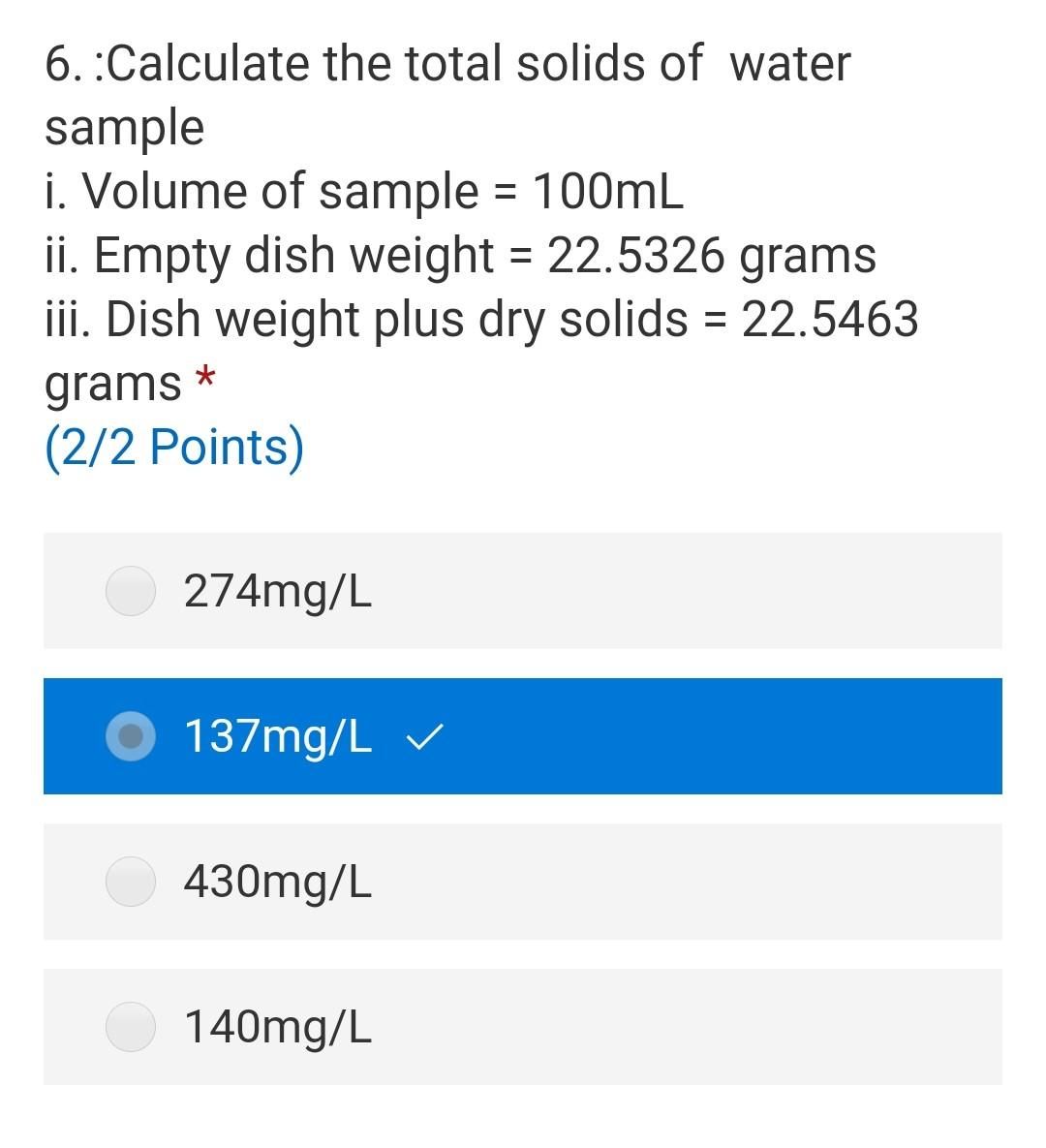Click the empty radio circle beside 430mg/L
Image resolution: width=1046 pixels, height=1148 pixels.
tap(131, 882)
